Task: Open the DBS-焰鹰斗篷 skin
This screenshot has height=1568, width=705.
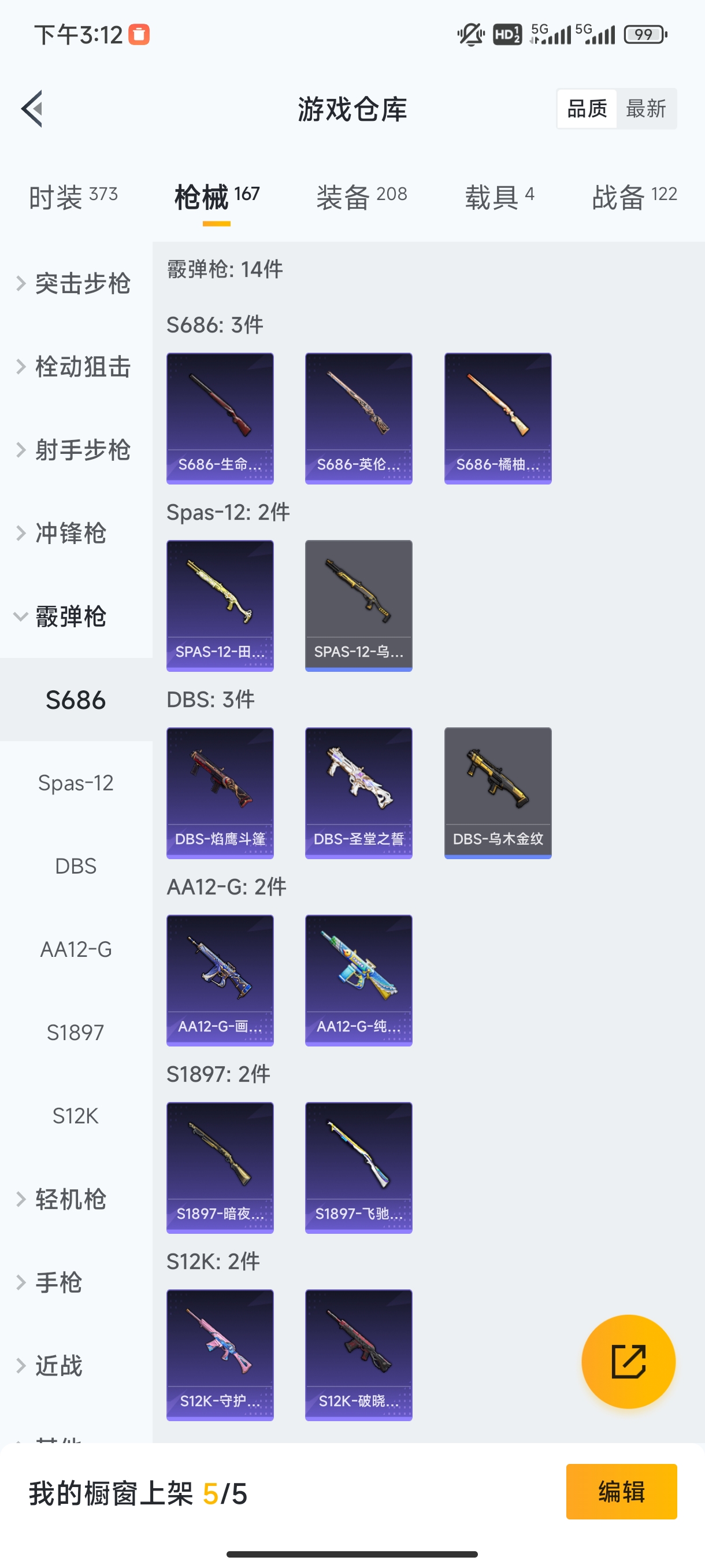Action: [x=220, y=793]
